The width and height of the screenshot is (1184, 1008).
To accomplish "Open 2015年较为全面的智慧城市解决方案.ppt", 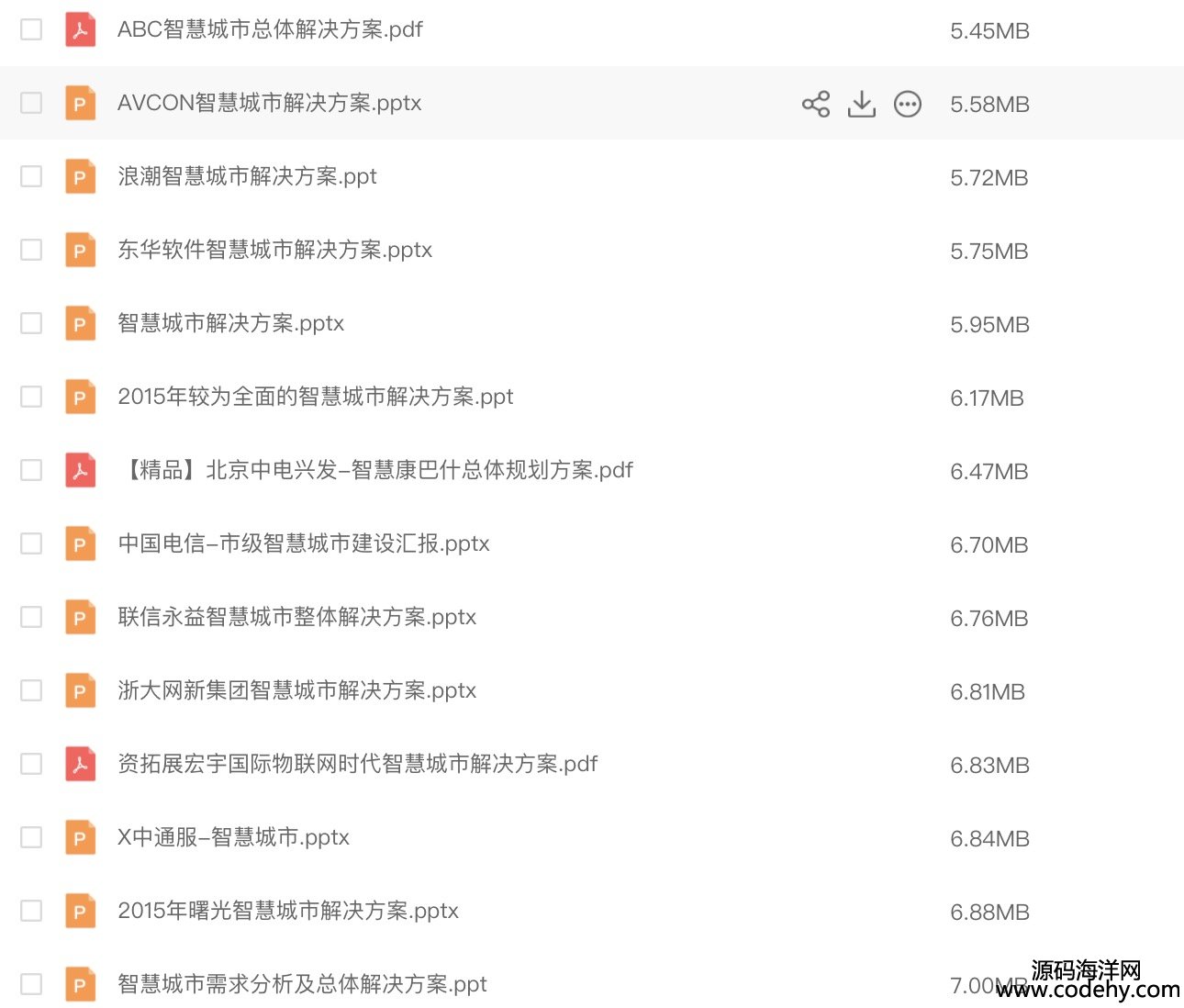I will coord(315,397).
